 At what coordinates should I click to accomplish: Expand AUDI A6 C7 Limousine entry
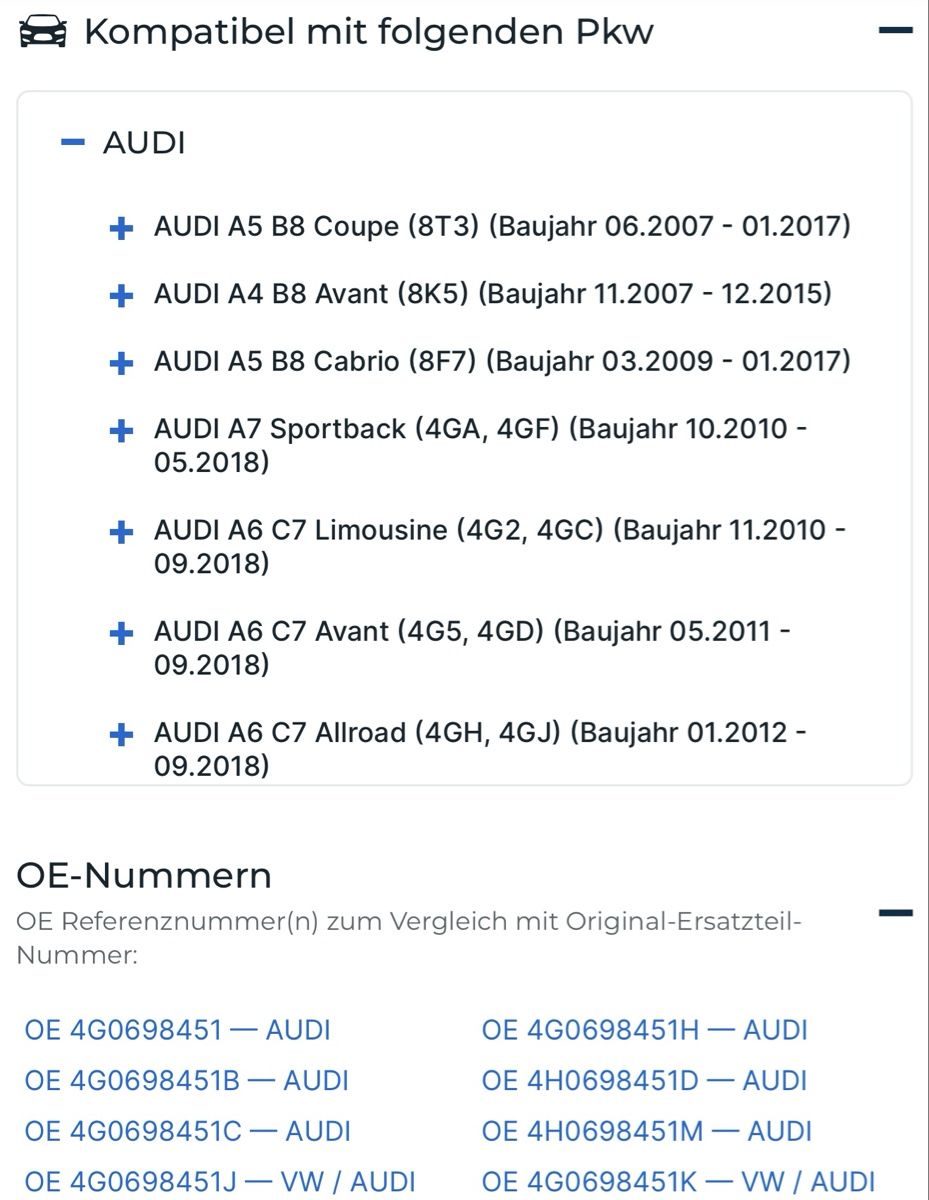click(x=121, y=532)
